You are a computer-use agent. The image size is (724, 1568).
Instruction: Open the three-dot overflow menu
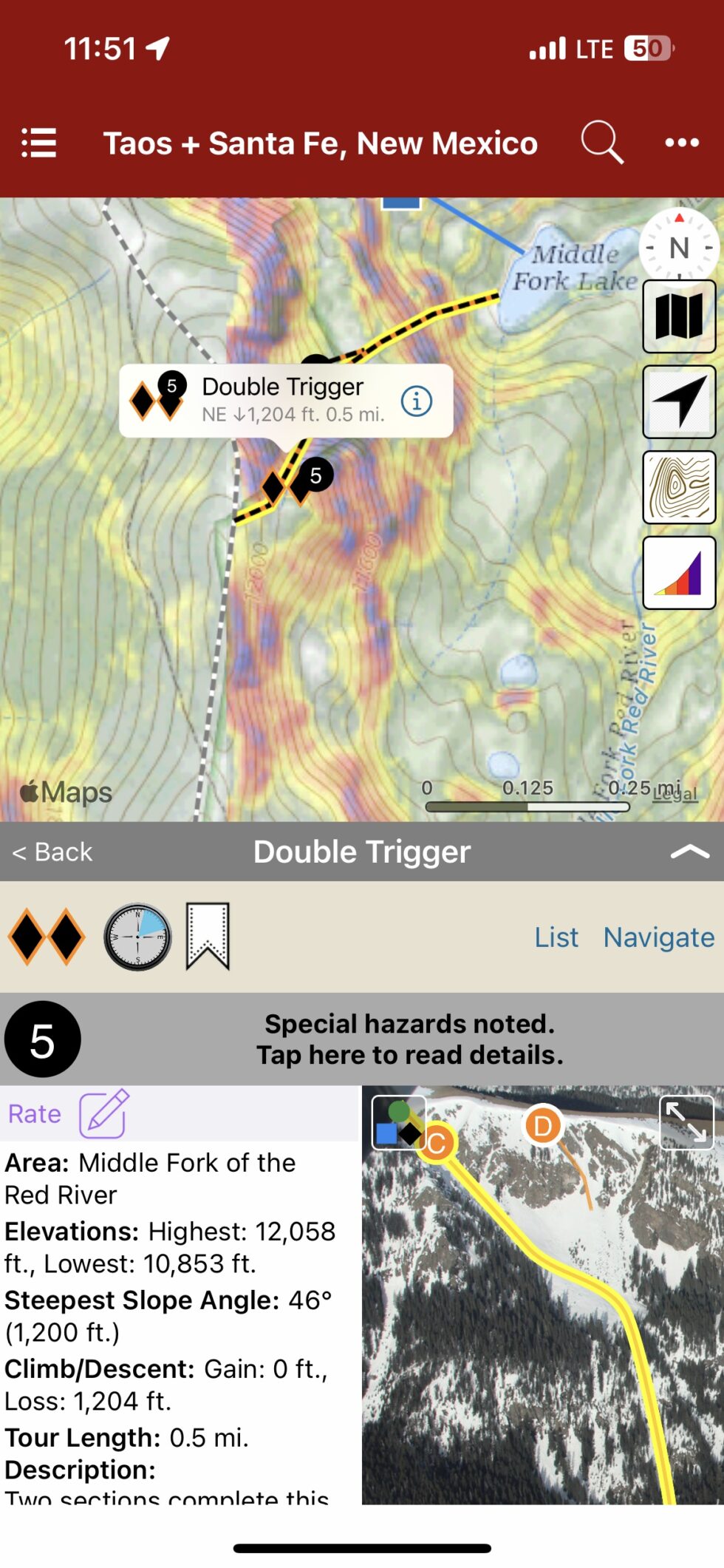tap(681, 143)
